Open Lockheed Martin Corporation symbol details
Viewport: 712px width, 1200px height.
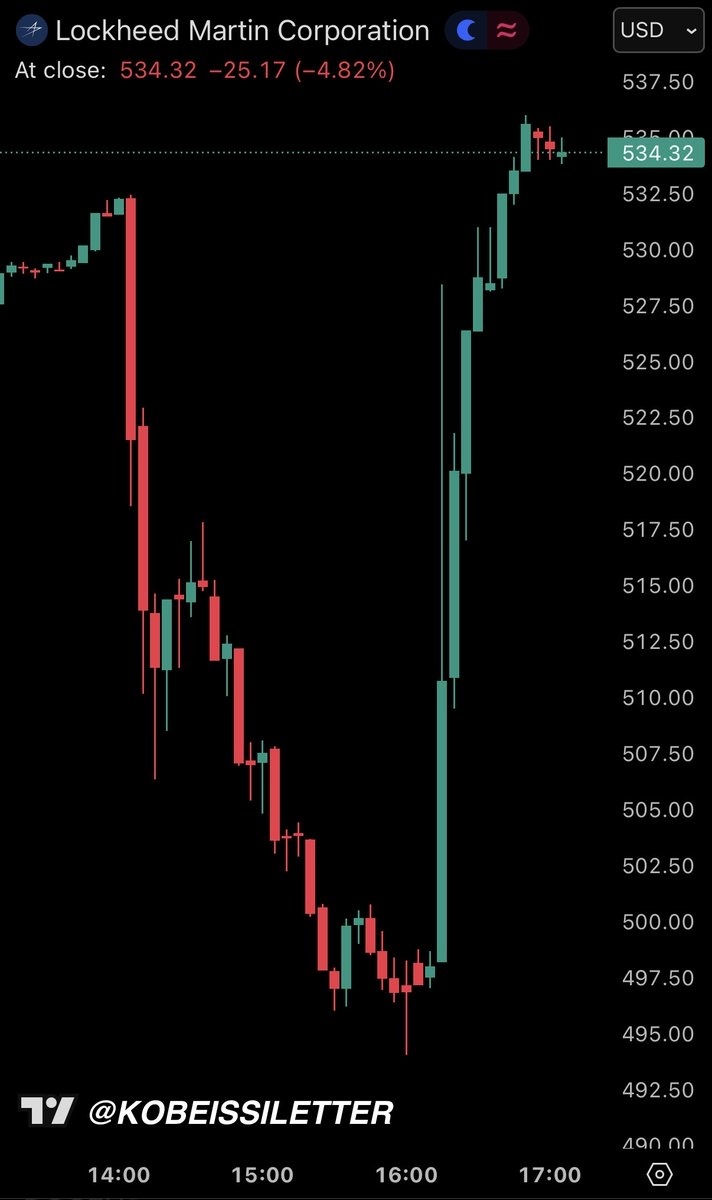click(242, 31)
